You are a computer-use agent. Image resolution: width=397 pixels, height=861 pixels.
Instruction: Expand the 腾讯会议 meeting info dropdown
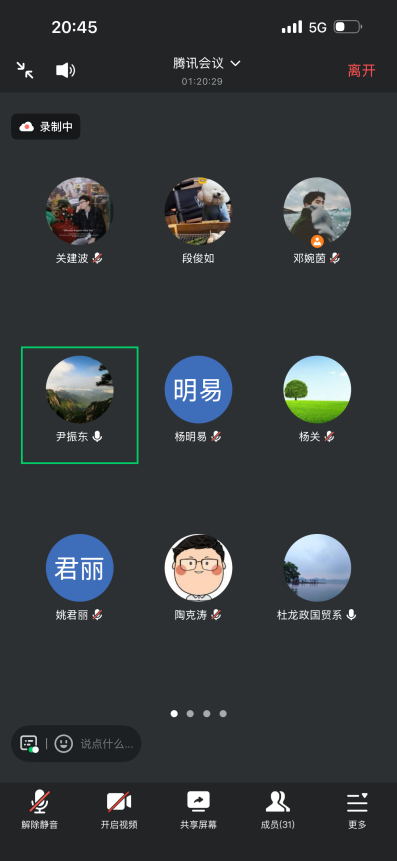[206, 64]
